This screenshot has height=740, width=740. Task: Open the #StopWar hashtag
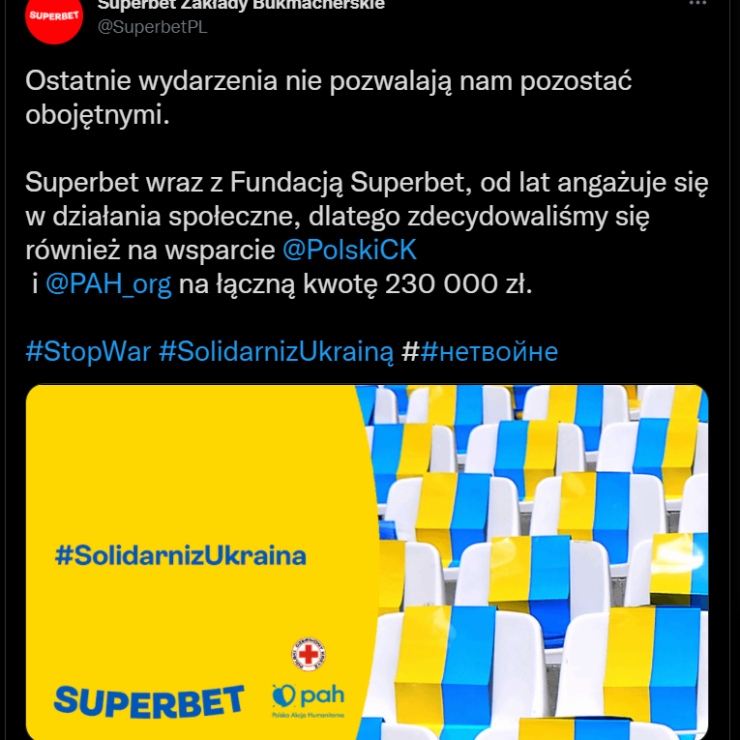point(88,352)
